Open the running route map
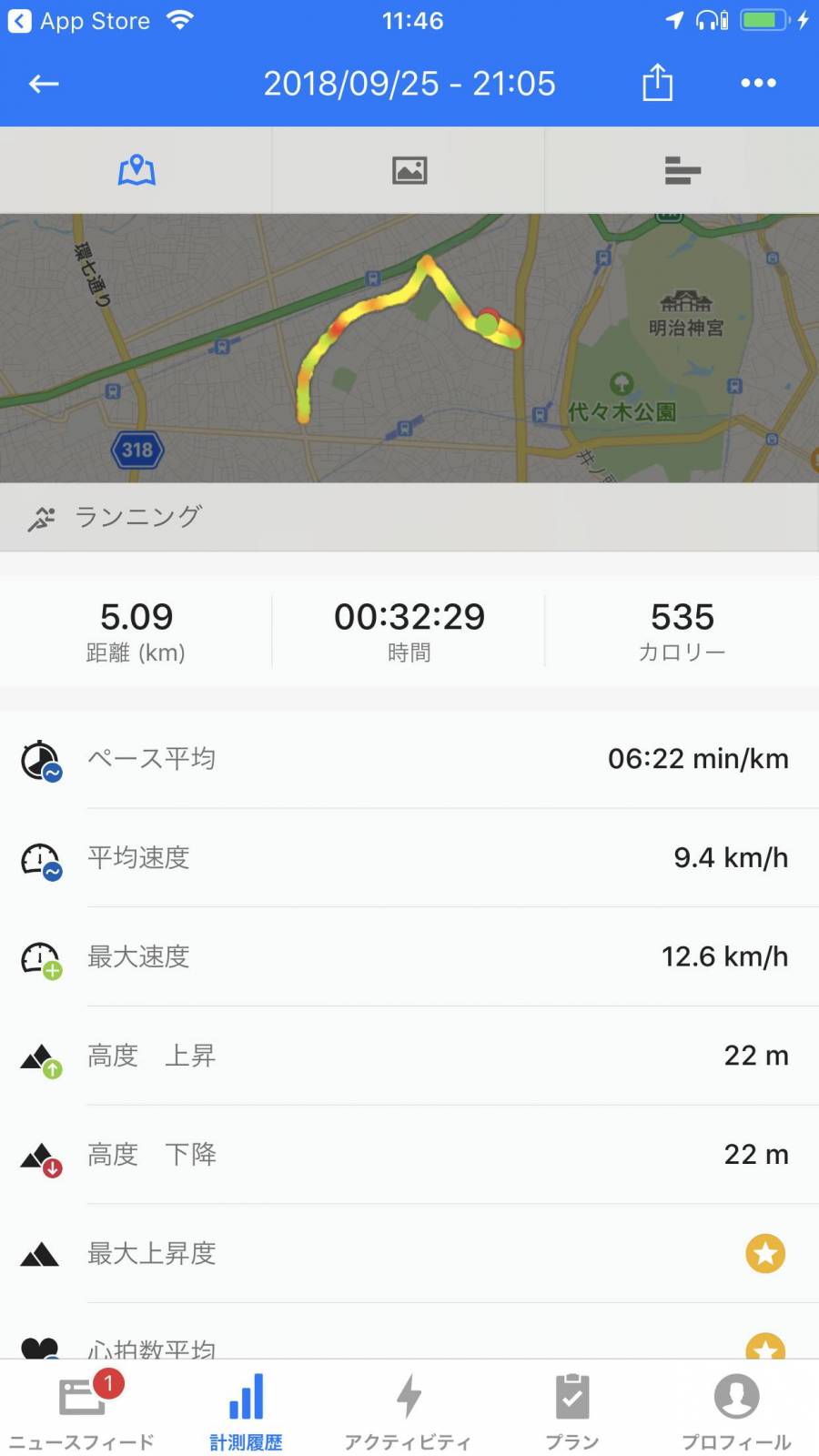819x1456 pixels. [409, 348]
